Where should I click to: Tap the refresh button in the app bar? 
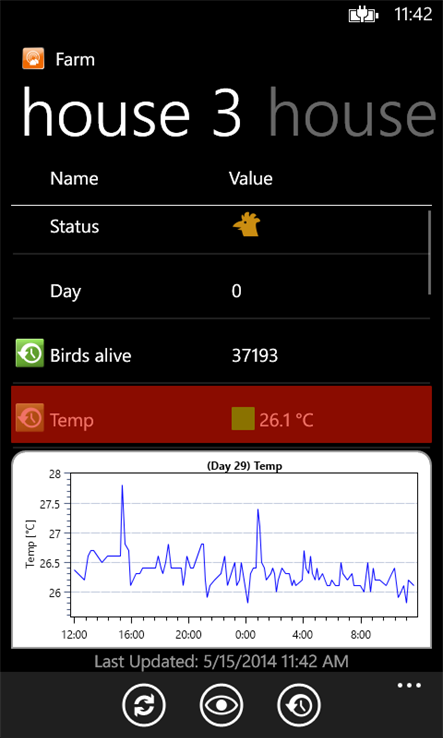point(144,706)
